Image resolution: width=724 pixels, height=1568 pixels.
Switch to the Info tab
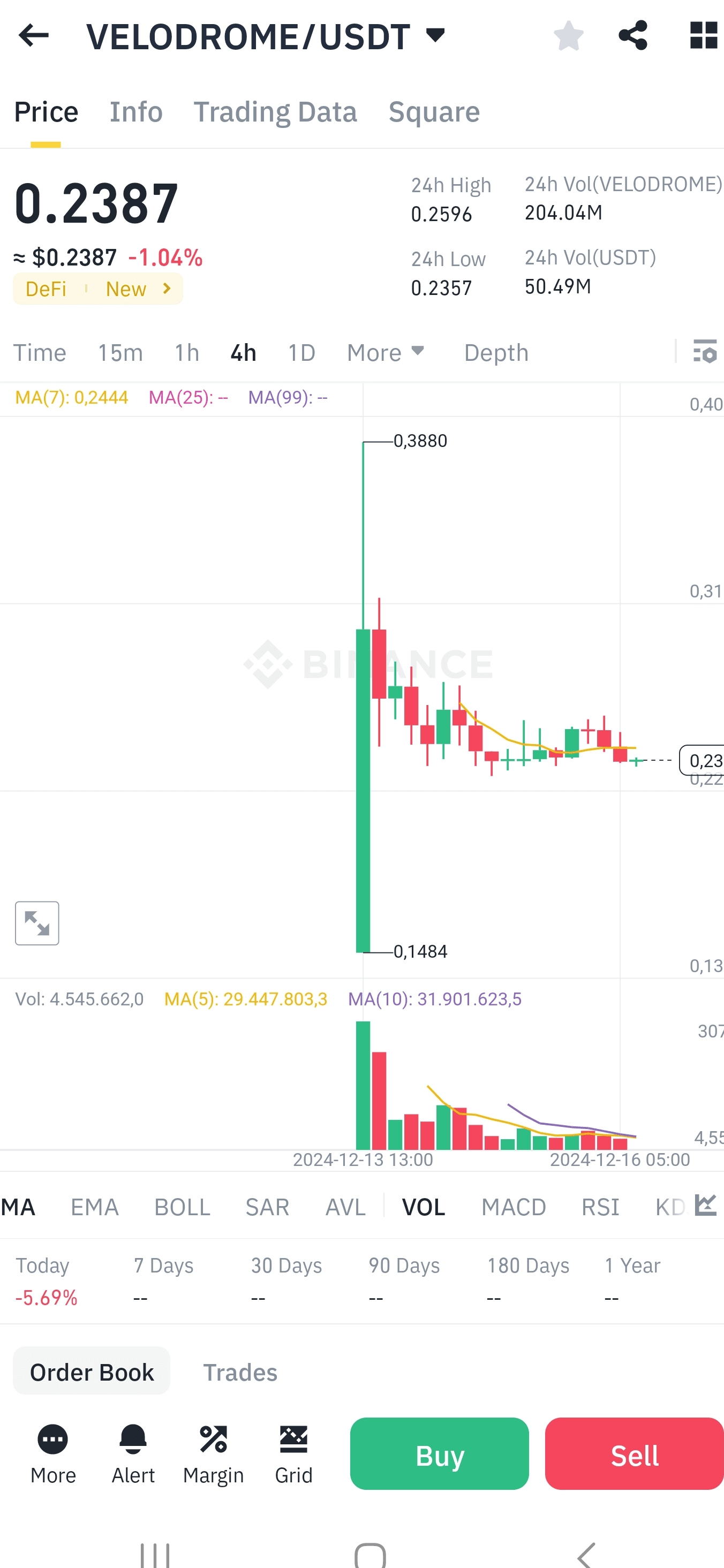(136, 112)
